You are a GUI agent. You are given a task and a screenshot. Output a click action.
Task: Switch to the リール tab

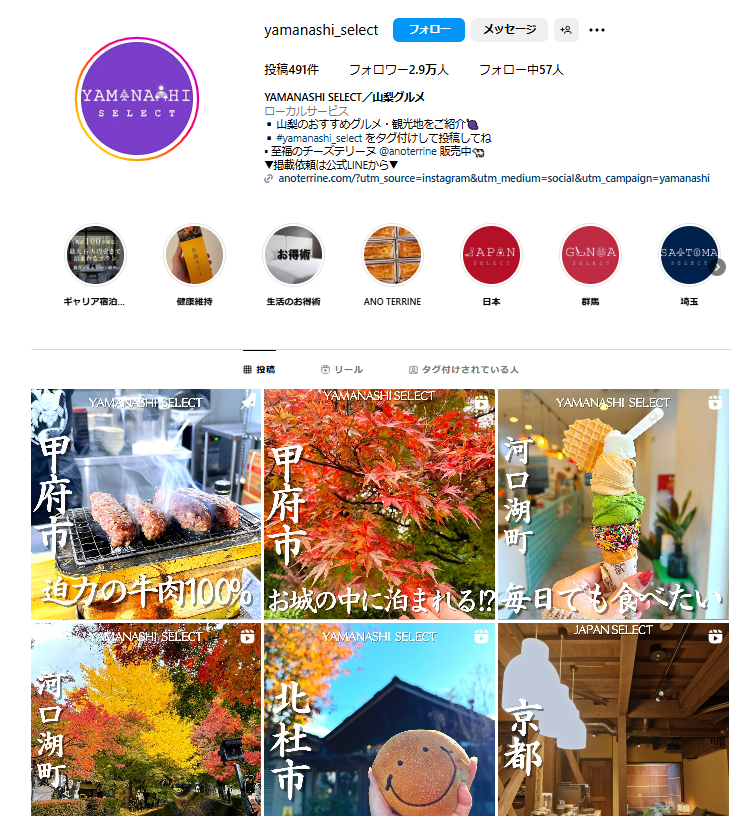click(341, 369)
